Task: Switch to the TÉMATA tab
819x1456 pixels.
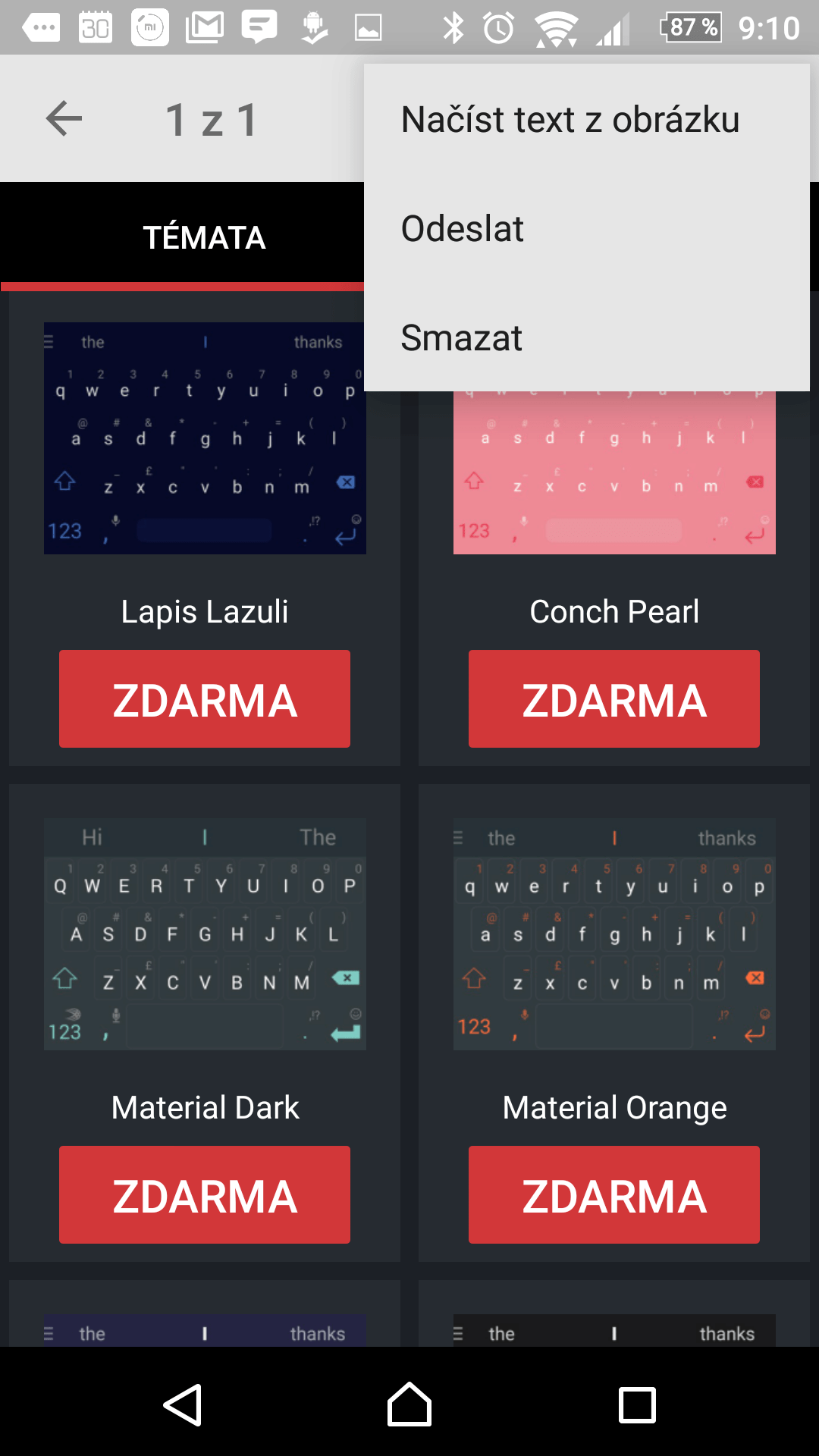Action: 204,237
